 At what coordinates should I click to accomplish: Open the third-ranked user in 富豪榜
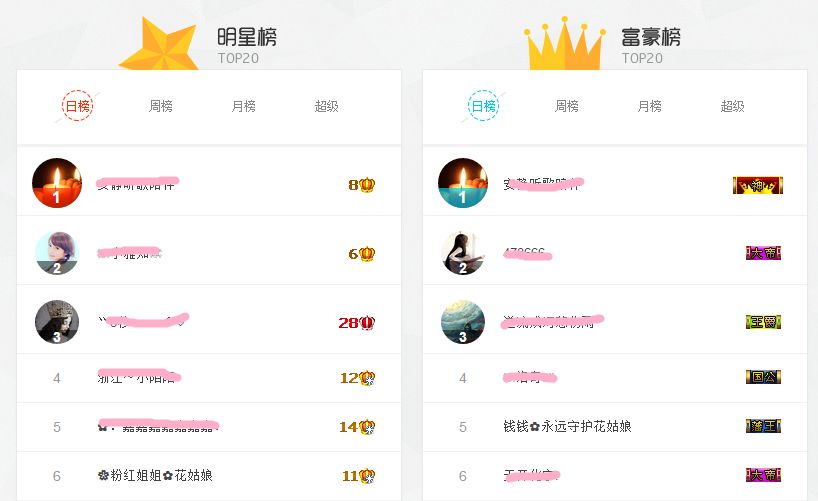point(462,322)
